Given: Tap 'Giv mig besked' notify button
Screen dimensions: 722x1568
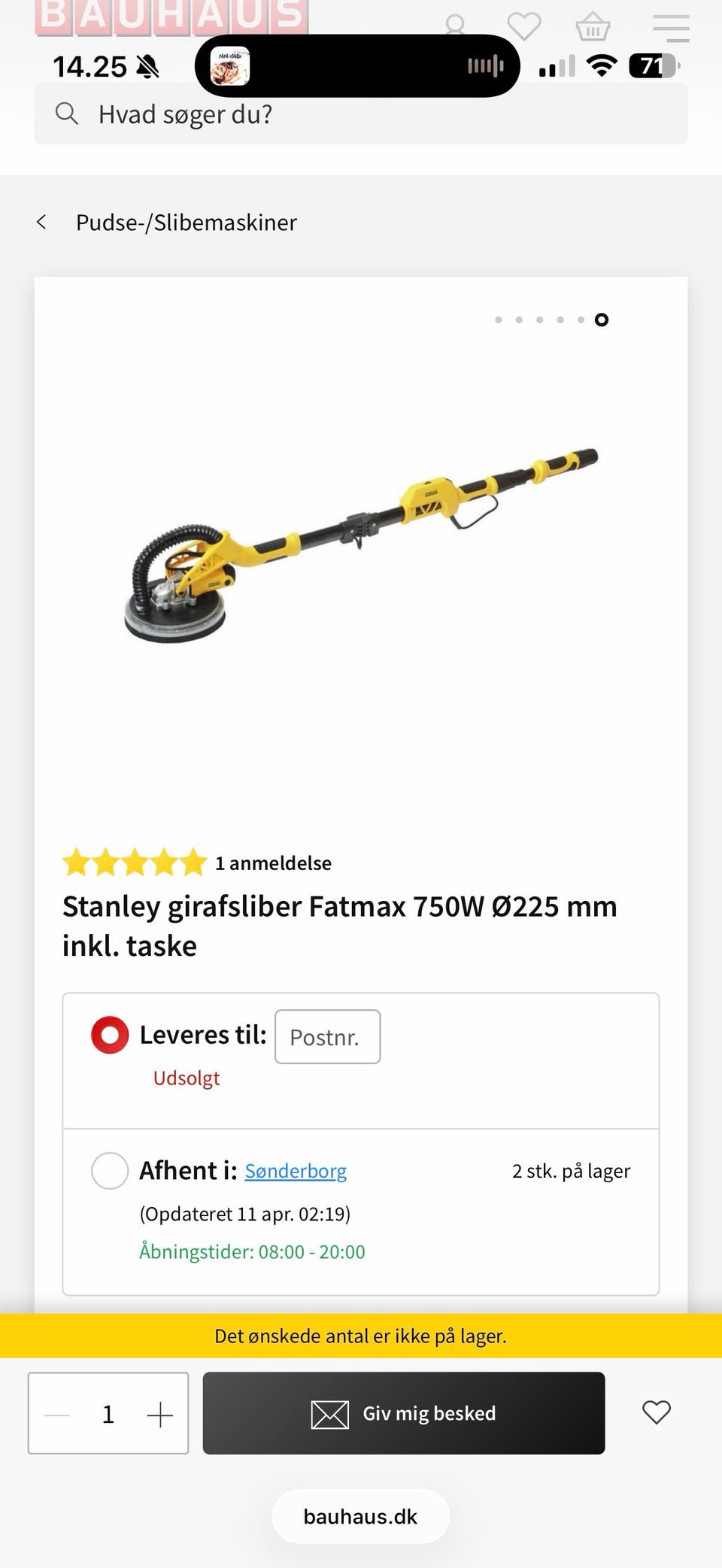Looking at the screenshot, I should click(x=403, y=1413).
